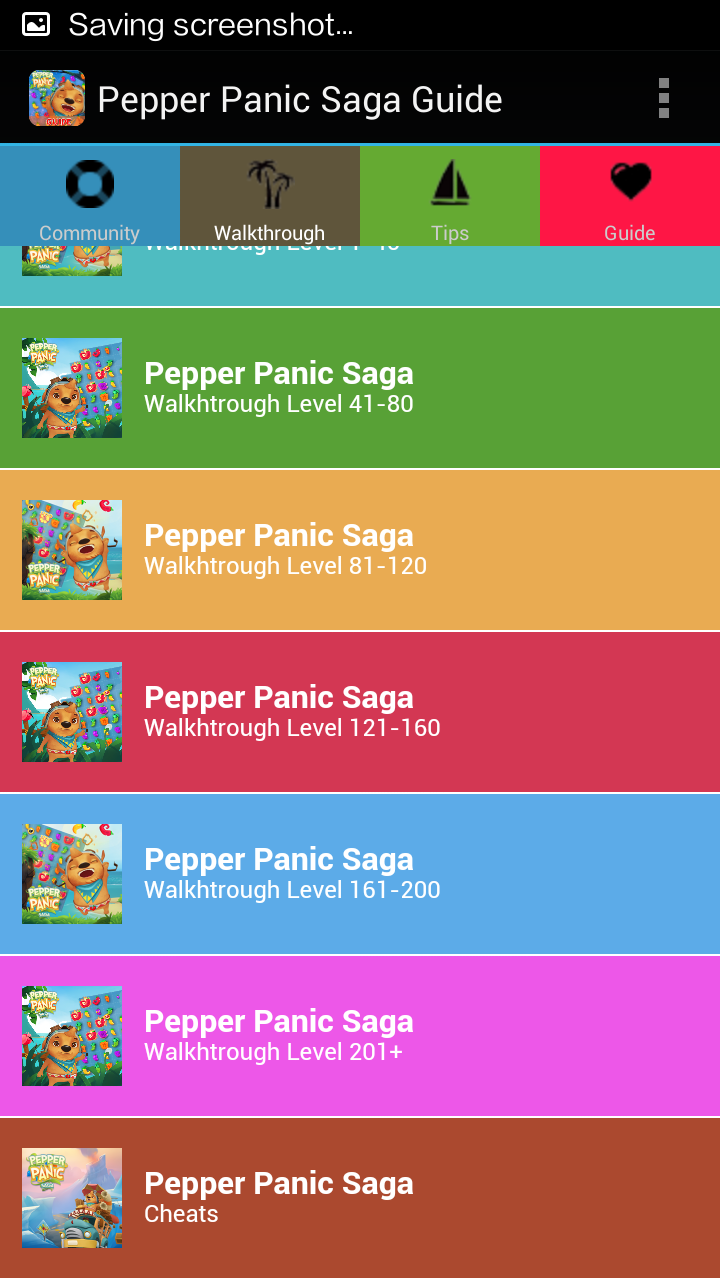Tap the bear thumbnail beside Level 41-80
Viewport: 720px width, 1280px height.
tap(71, 388)
